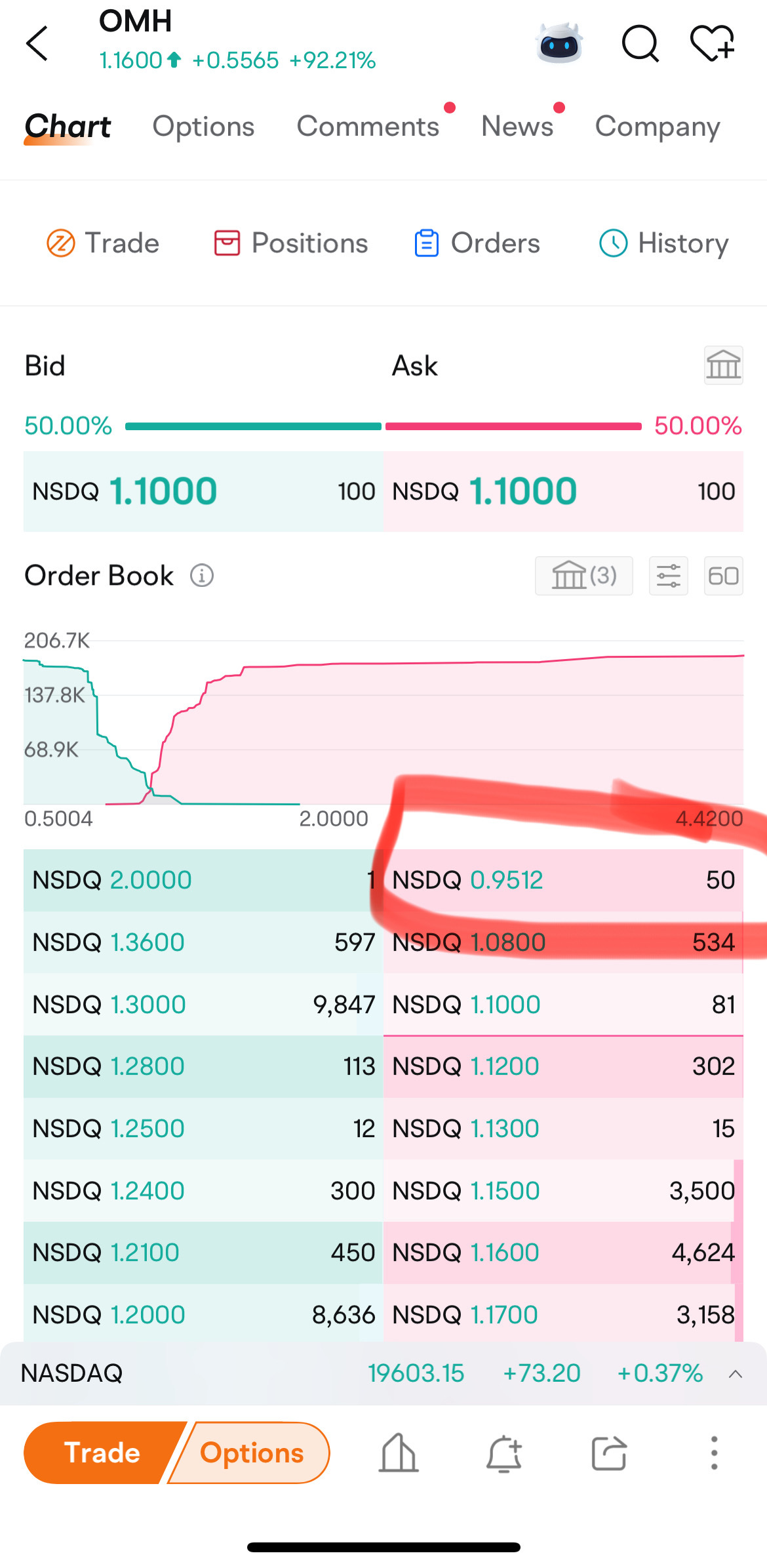Tap the exchange bank icon beside Ask
The image size is (767, 1568).
tap(723, 365)
